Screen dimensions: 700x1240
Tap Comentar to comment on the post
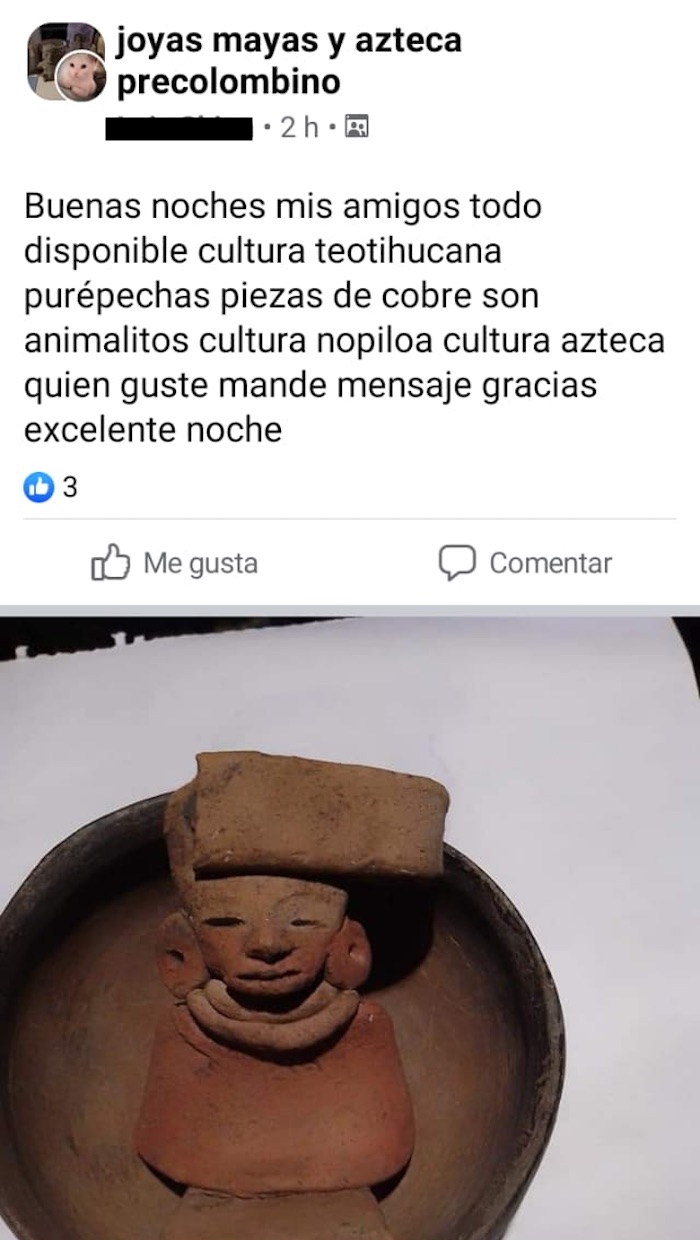click(x=525, y=563)
